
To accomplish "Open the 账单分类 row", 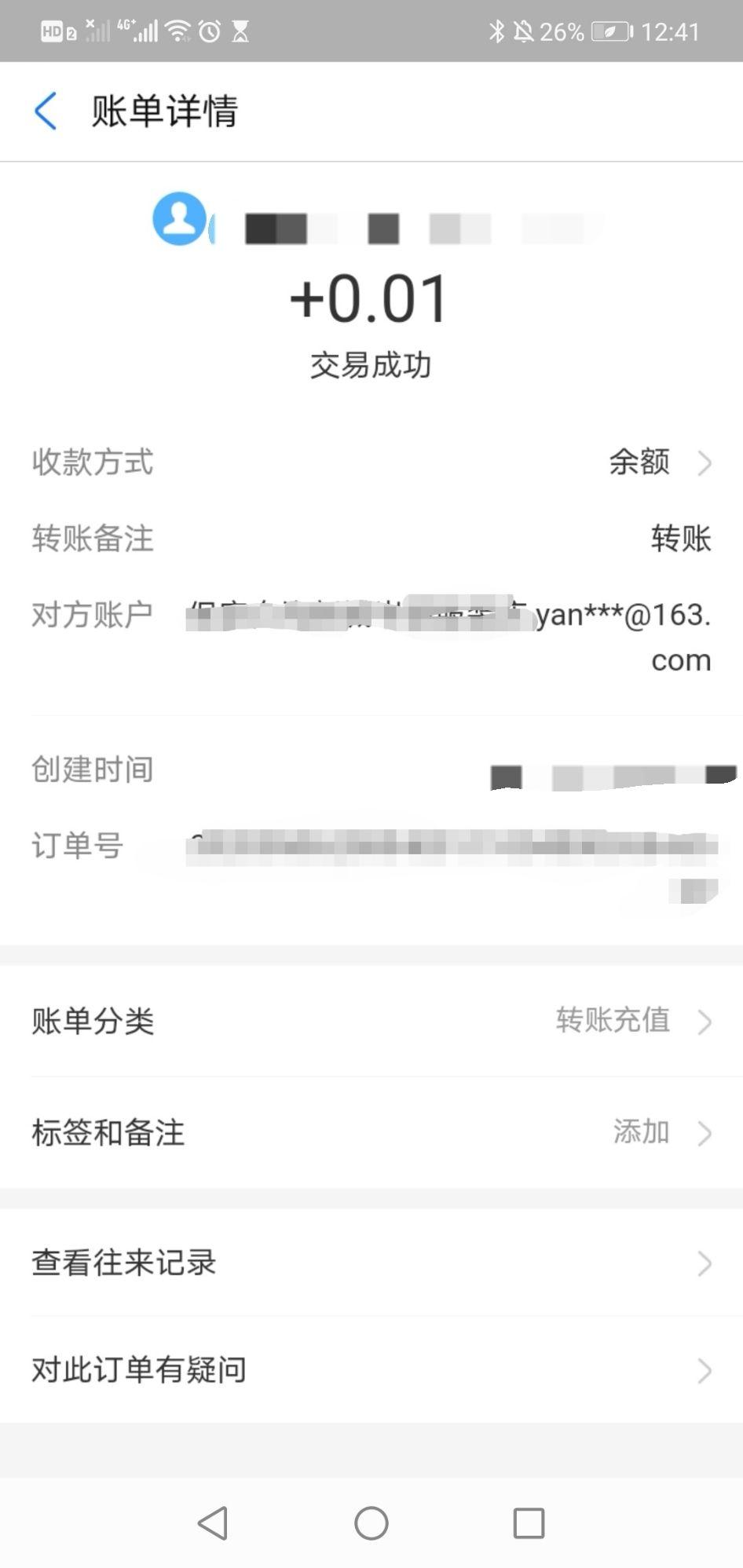I will [x=371, y=1021].
